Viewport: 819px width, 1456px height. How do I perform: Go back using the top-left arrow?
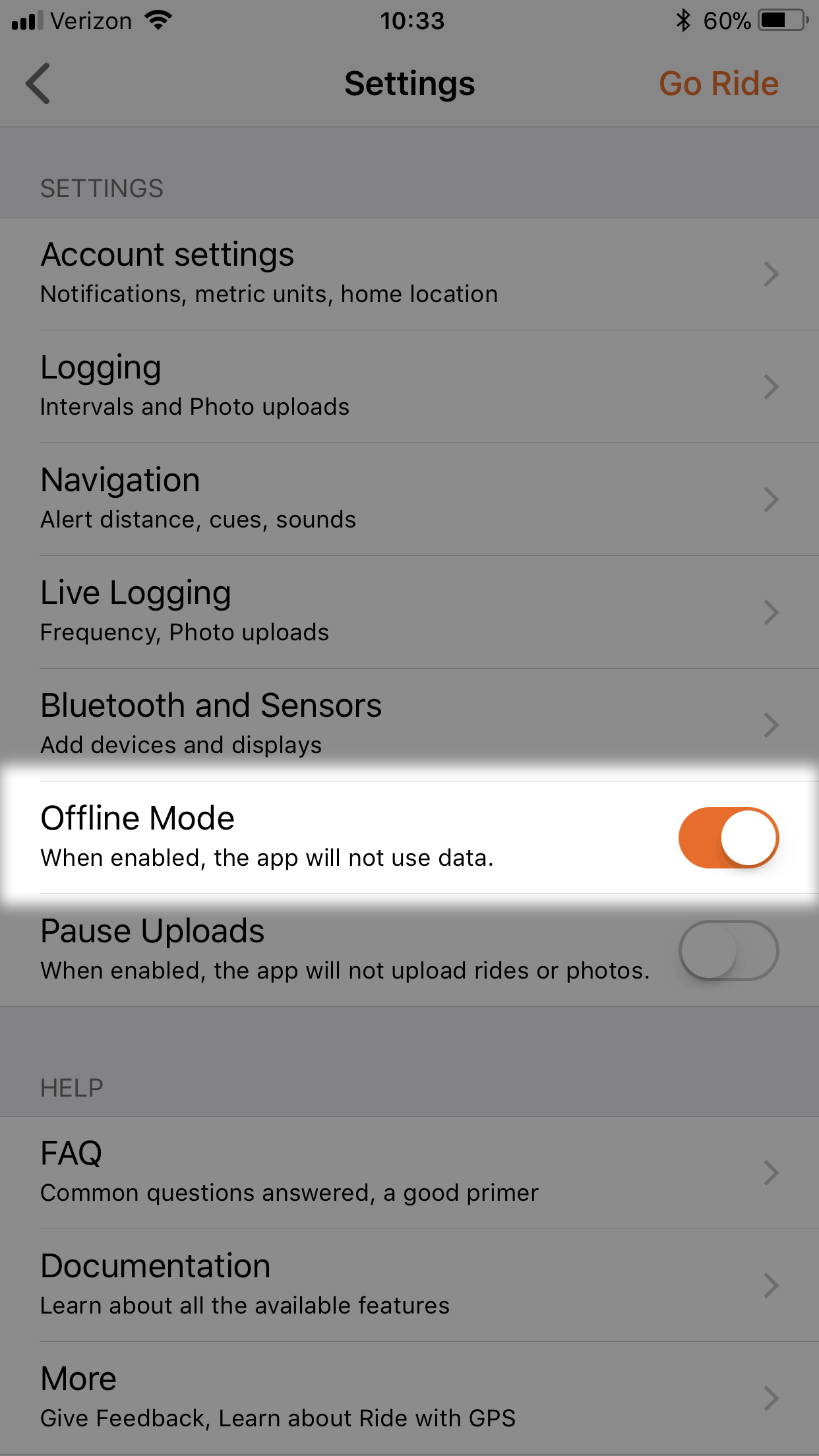[38, 84]
